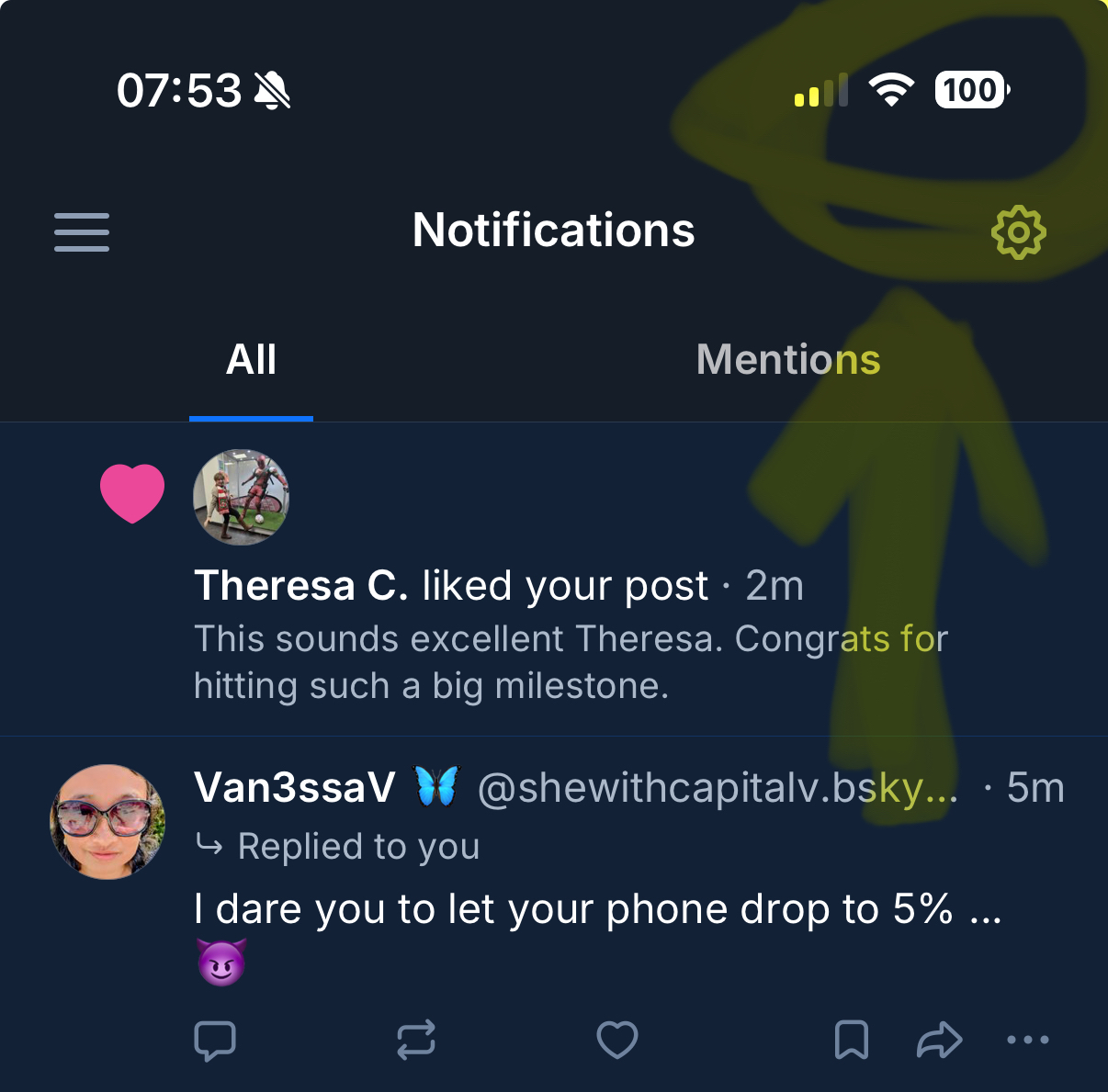Viewport: 1108px width, 1092px height.
Task: Open Van3ssaV's handle @shewithcapitalv
Action: 717,788
